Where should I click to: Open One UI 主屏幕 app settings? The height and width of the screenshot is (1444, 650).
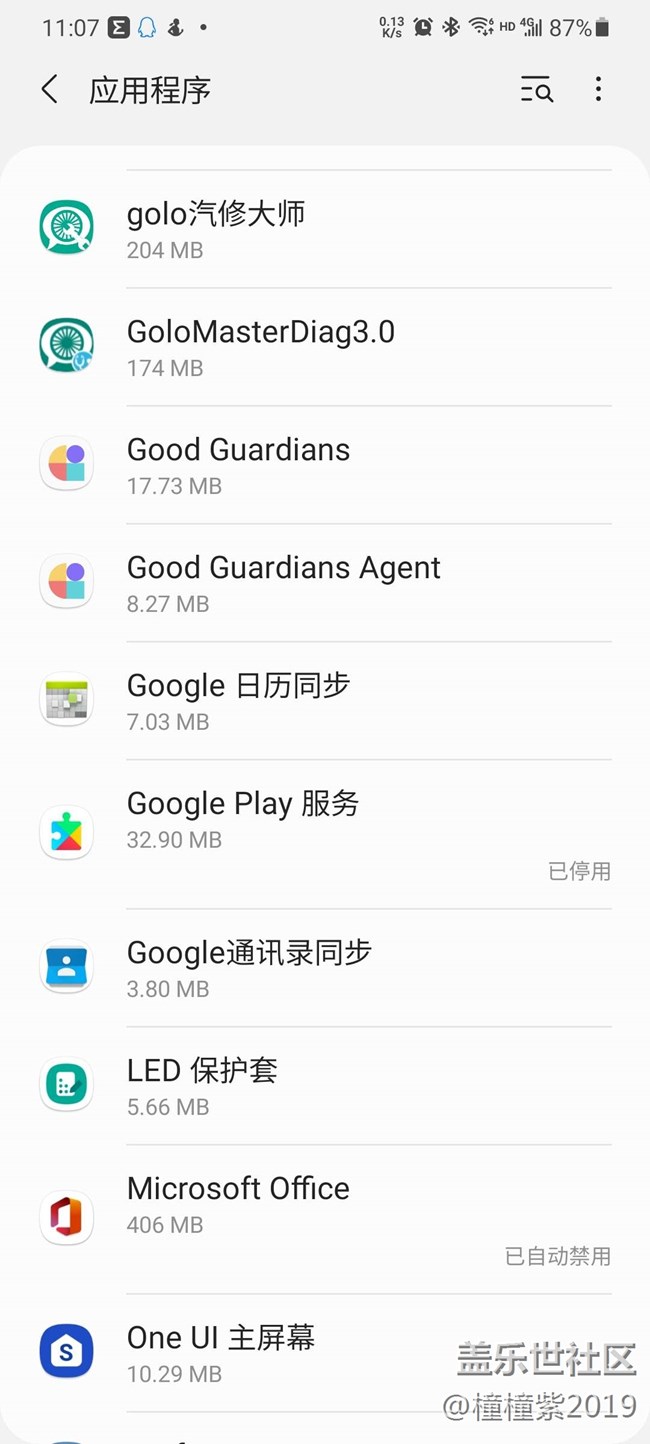pos(325,1352)
